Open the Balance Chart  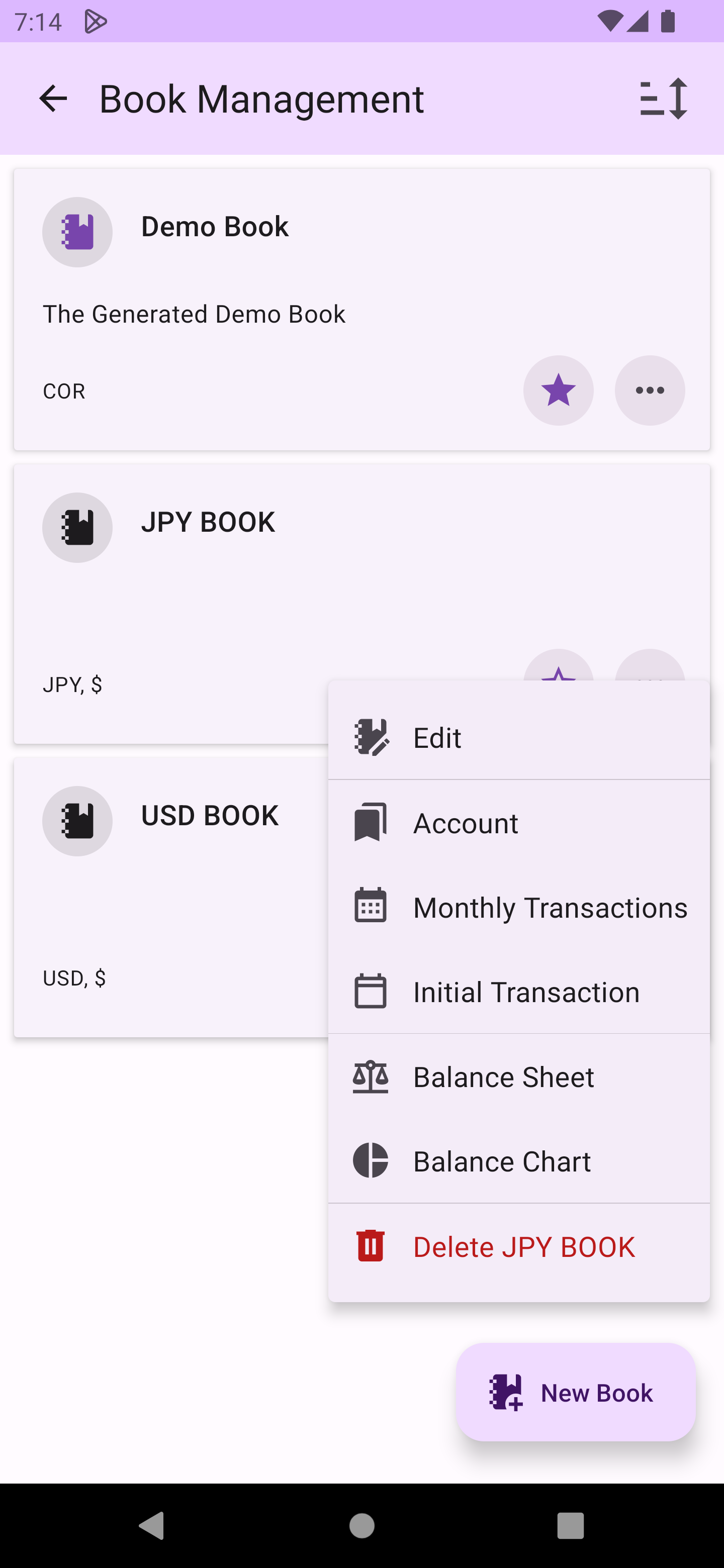click(x=518, y=1161)
